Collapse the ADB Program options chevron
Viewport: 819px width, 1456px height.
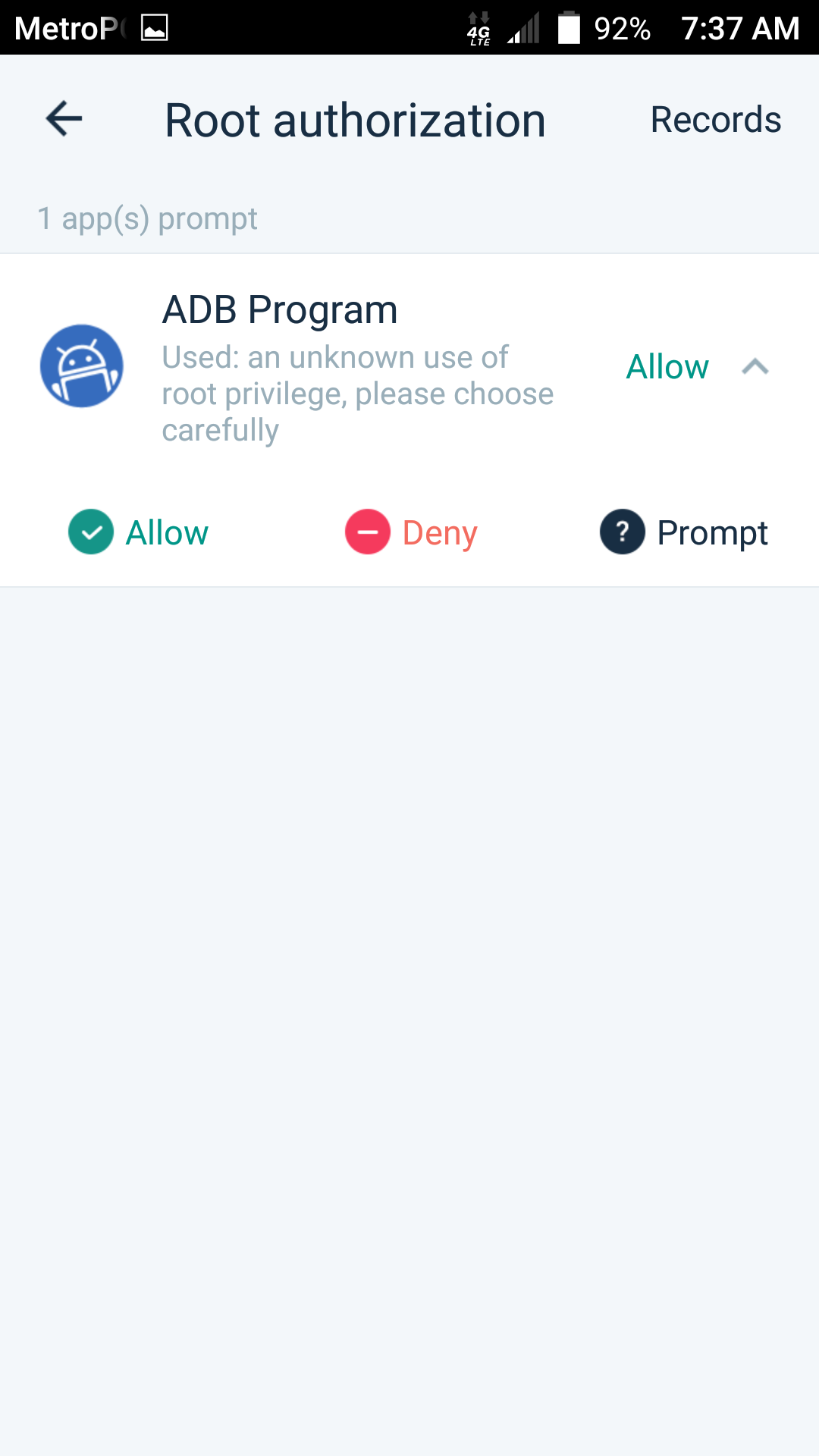(x=755, y=367)
